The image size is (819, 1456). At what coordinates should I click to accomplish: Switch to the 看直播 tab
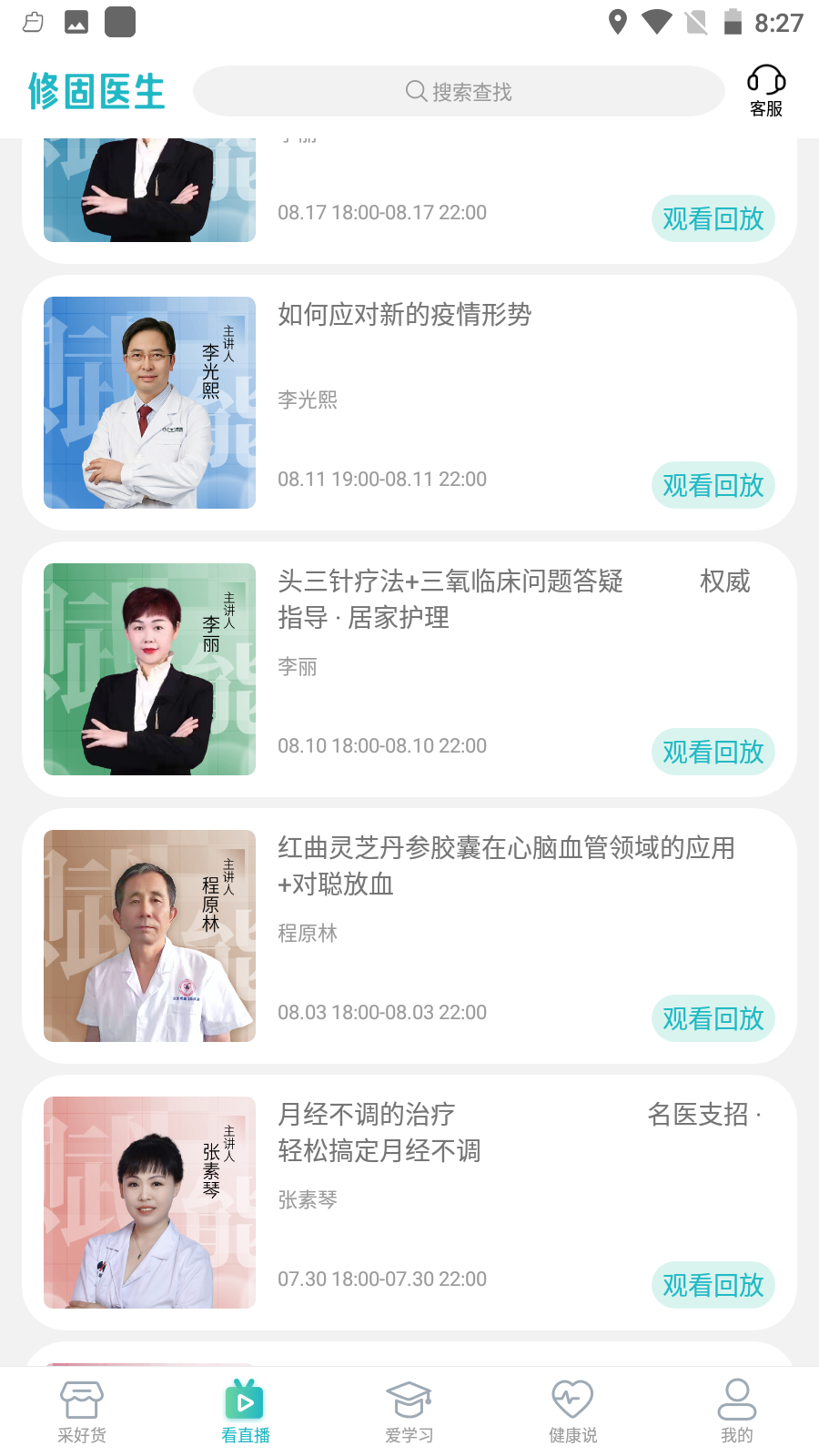(x=246, y=1411)
